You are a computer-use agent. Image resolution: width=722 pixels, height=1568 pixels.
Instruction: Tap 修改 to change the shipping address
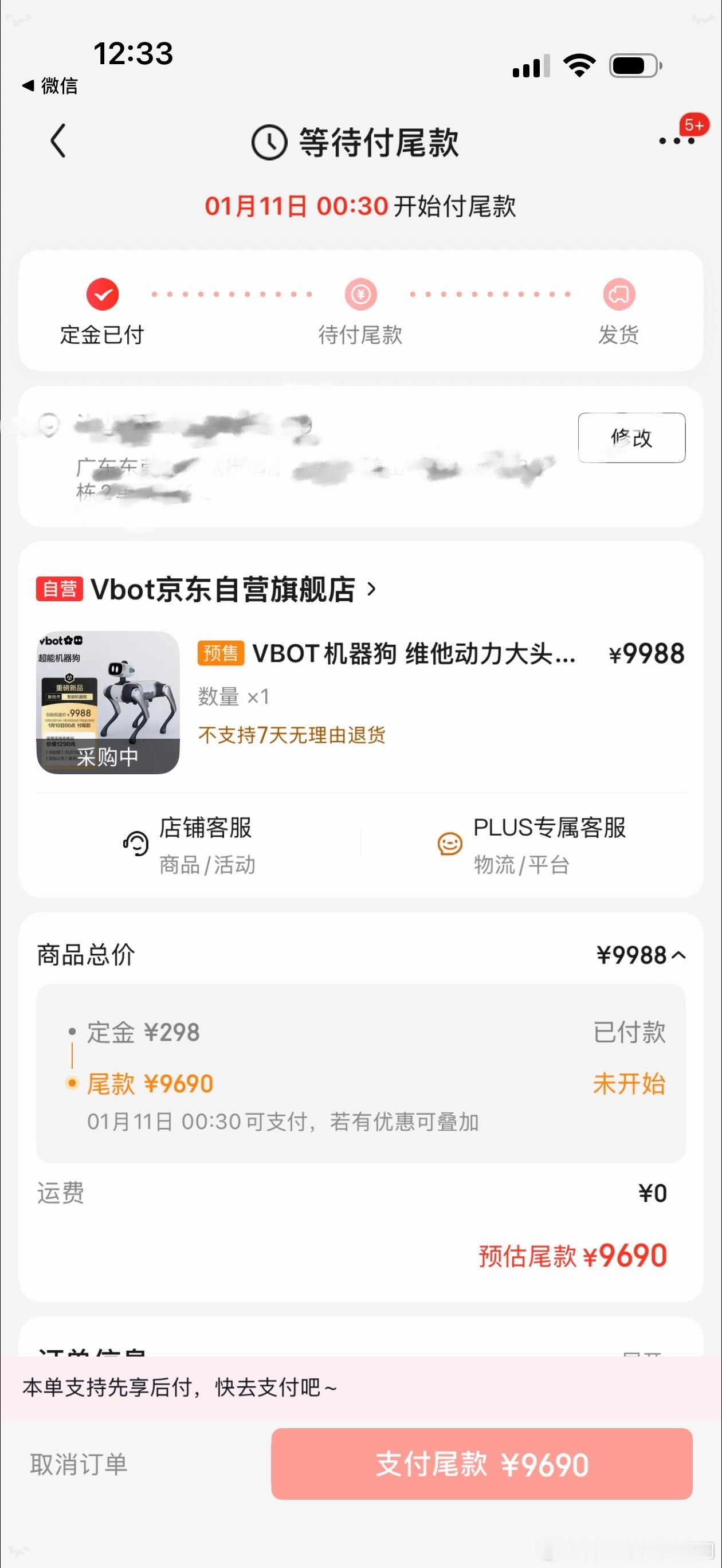click(632, 438)
